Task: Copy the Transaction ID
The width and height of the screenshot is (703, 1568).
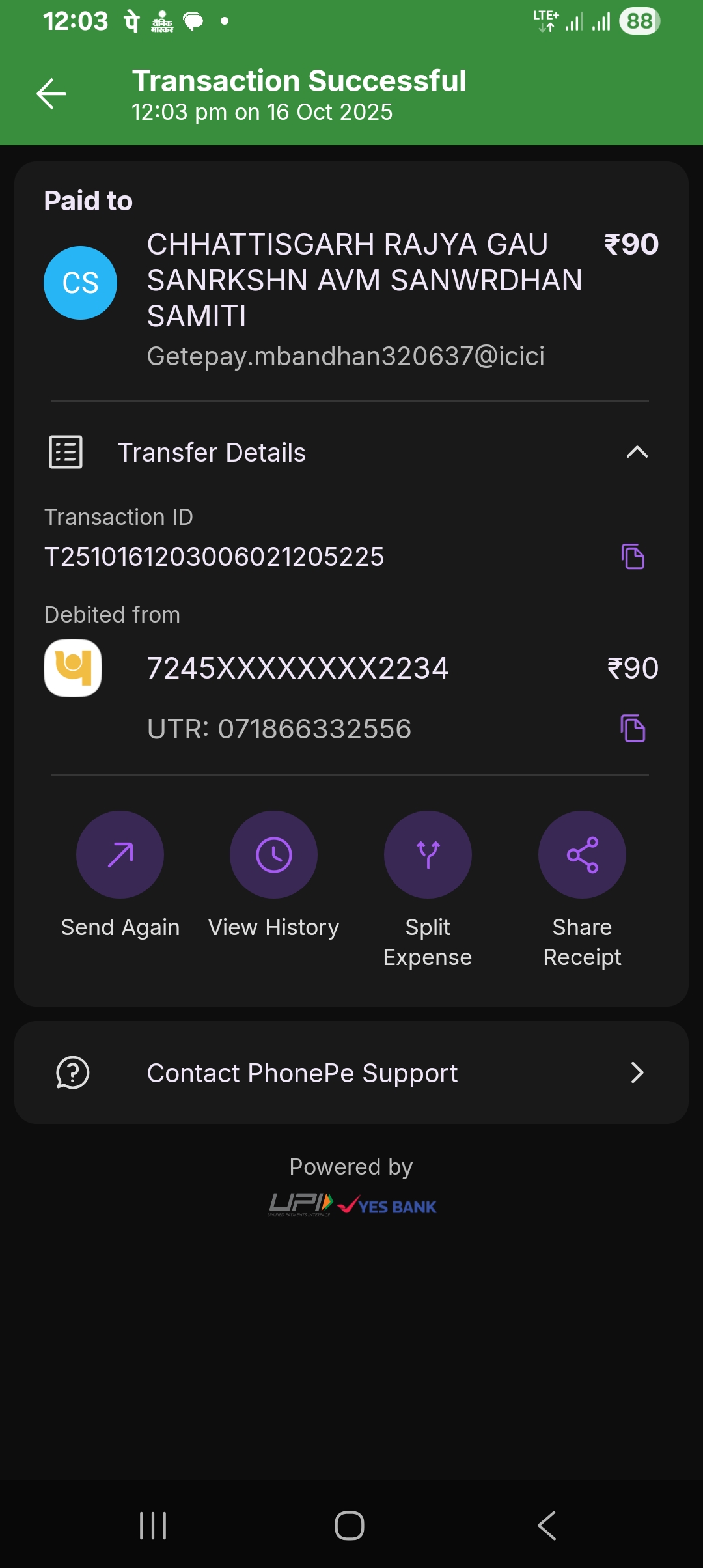Action: click(632, 557)
